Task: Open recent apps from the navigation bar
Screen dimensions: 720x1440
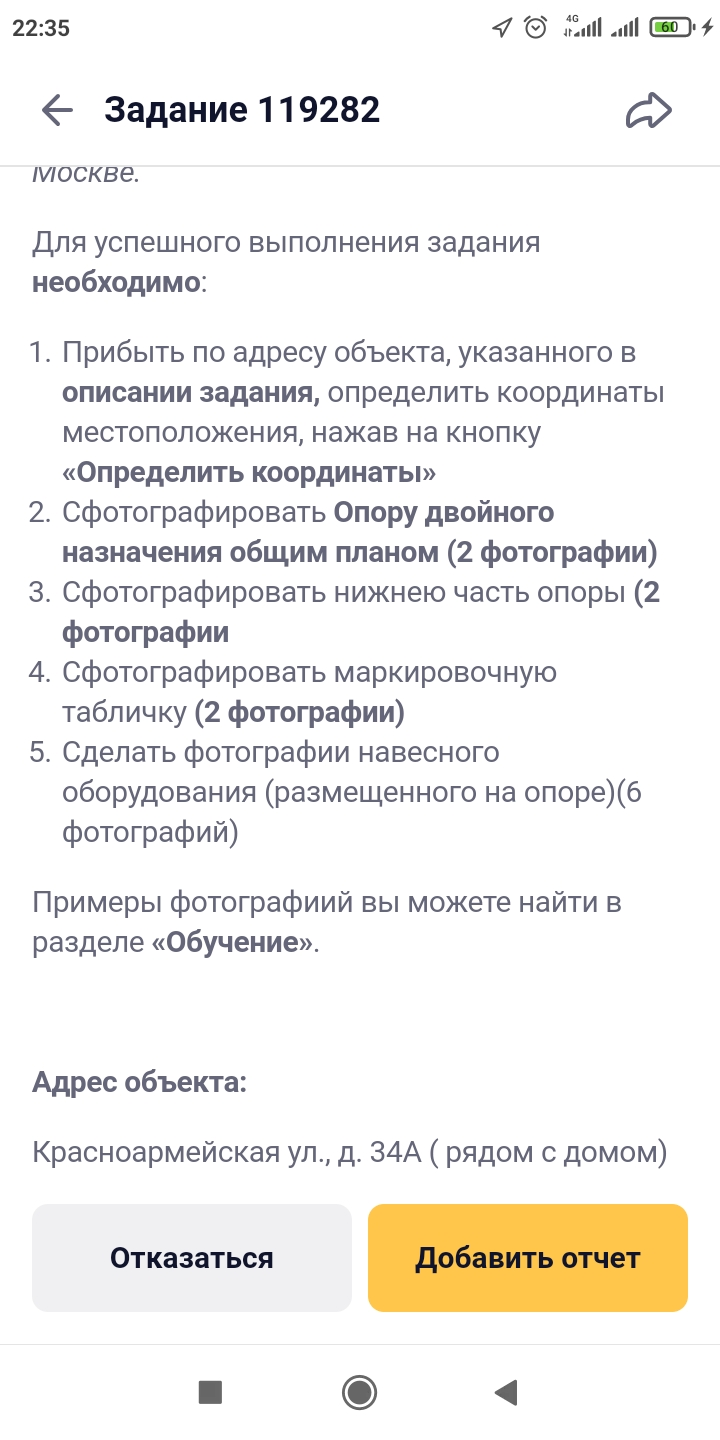Action: click(210, 1392)
